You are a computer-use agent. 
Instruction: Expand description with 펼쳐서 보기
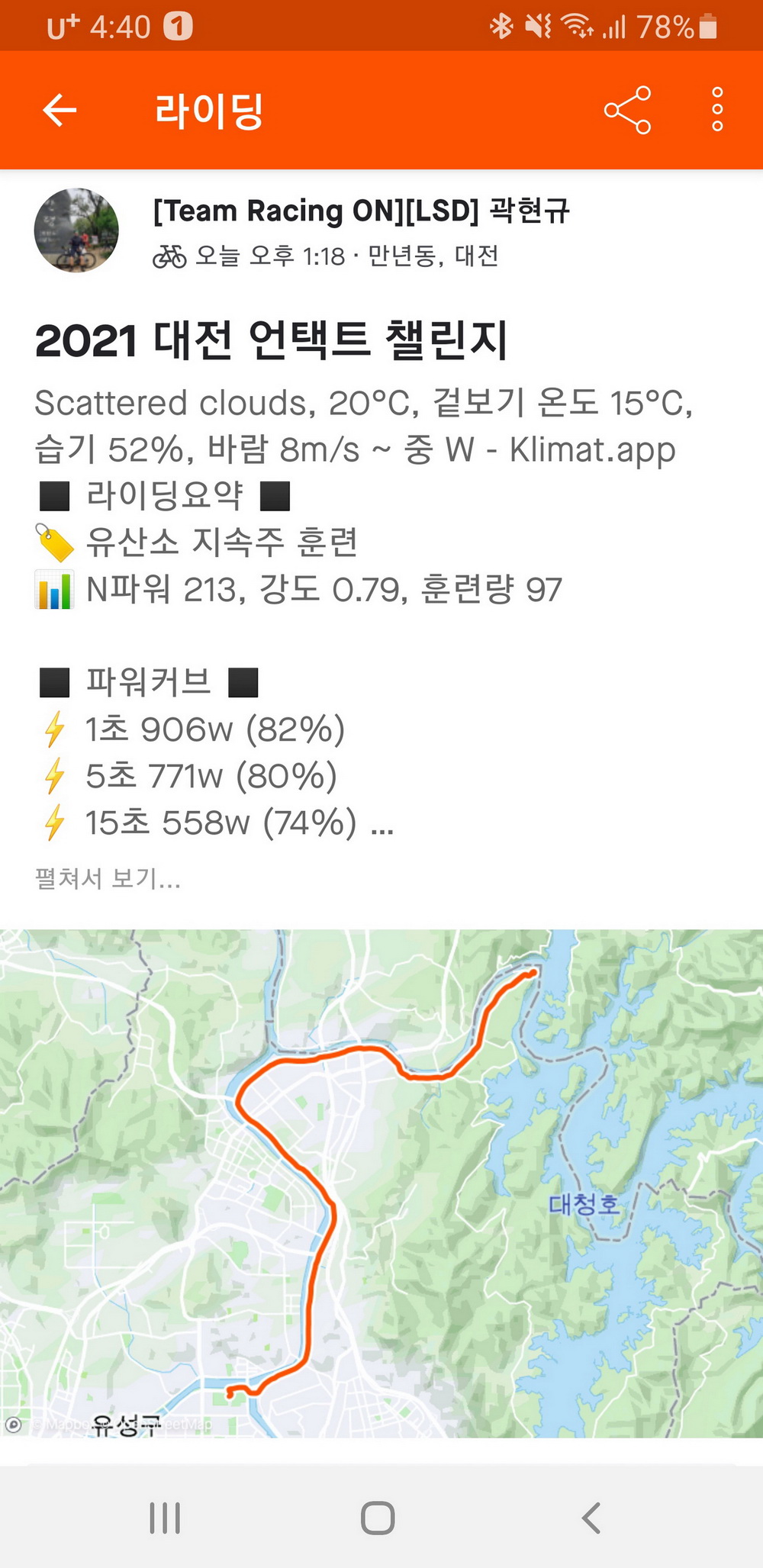[x=108, y=878]
